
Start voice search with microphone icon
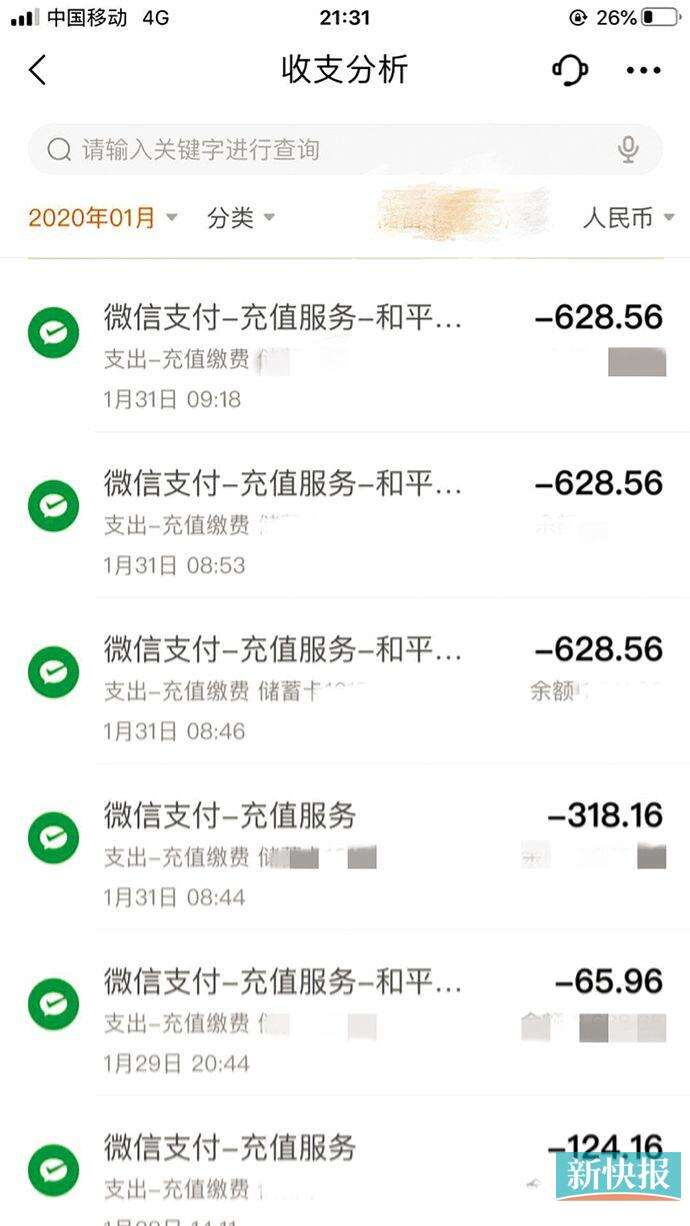click(x=628, y=150)
